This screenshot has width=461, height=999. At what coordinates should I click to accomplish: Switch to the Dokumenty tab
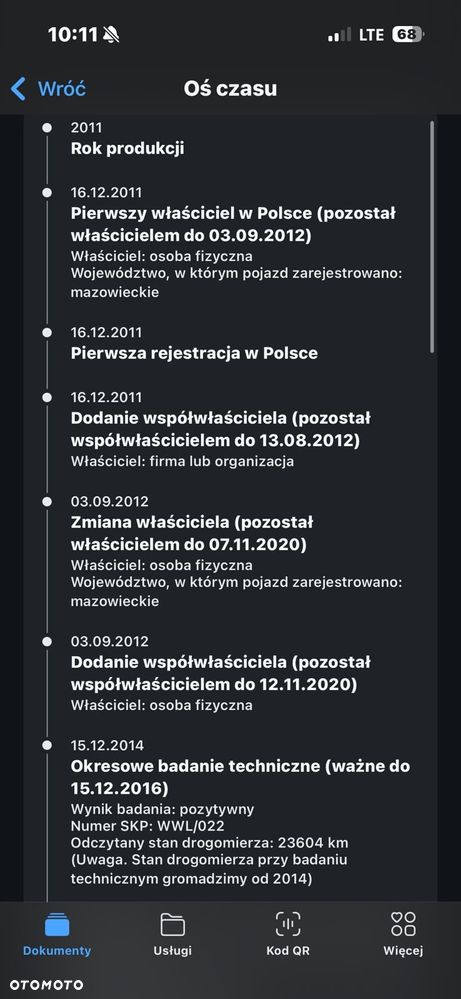[57, 934]
